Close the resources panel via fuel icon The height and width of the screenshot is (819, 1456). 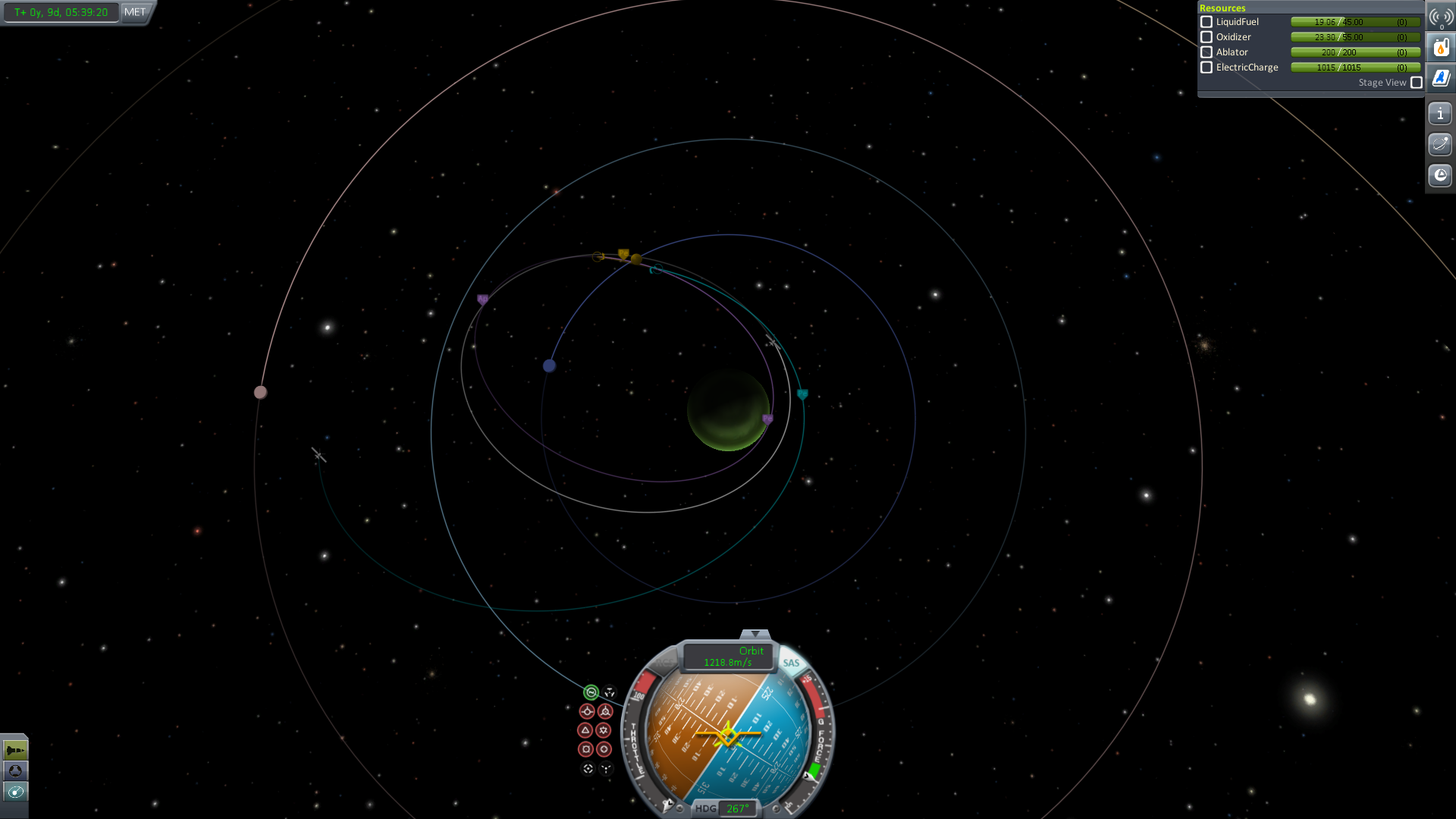click(1440, 48)
